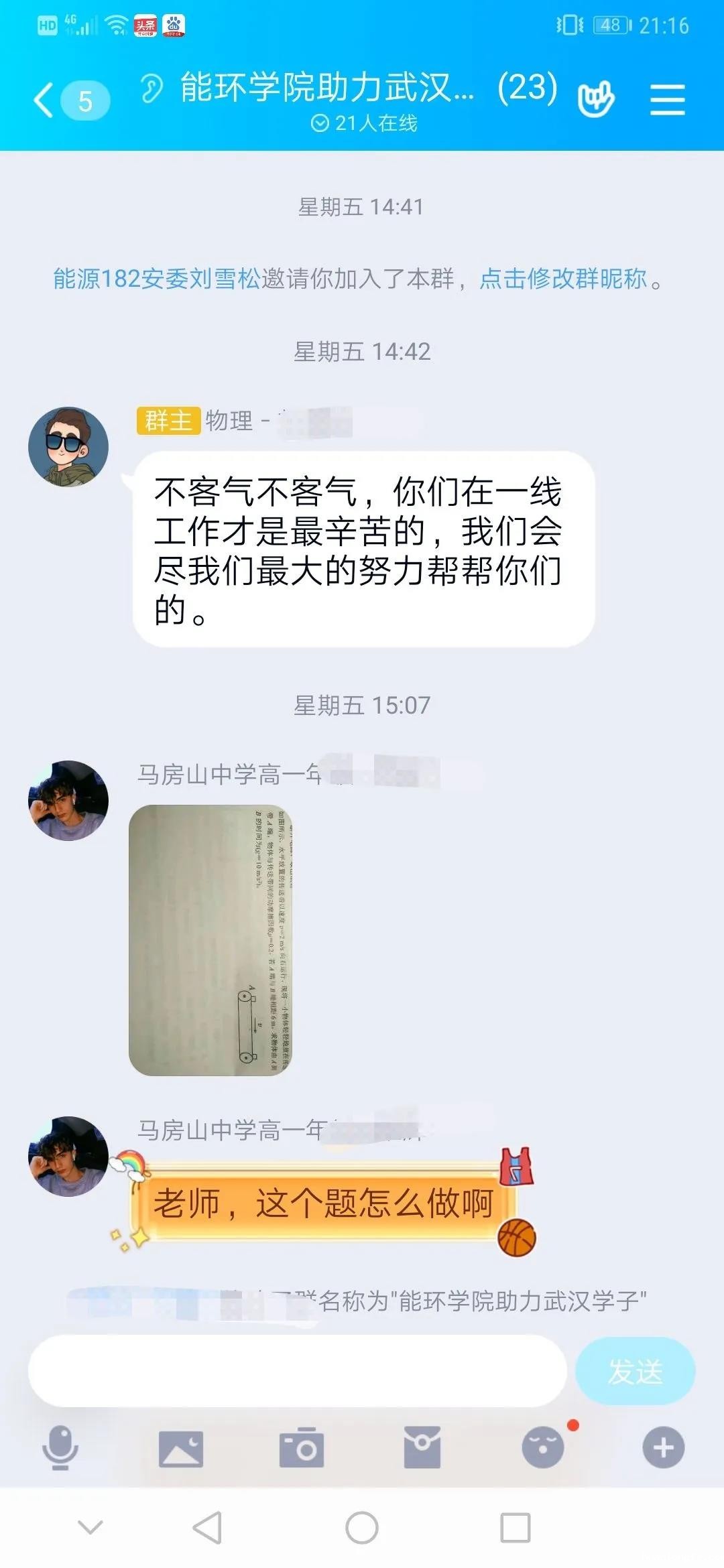Open the group menu with three lines
724x1568 pixels.
(667, 101)
